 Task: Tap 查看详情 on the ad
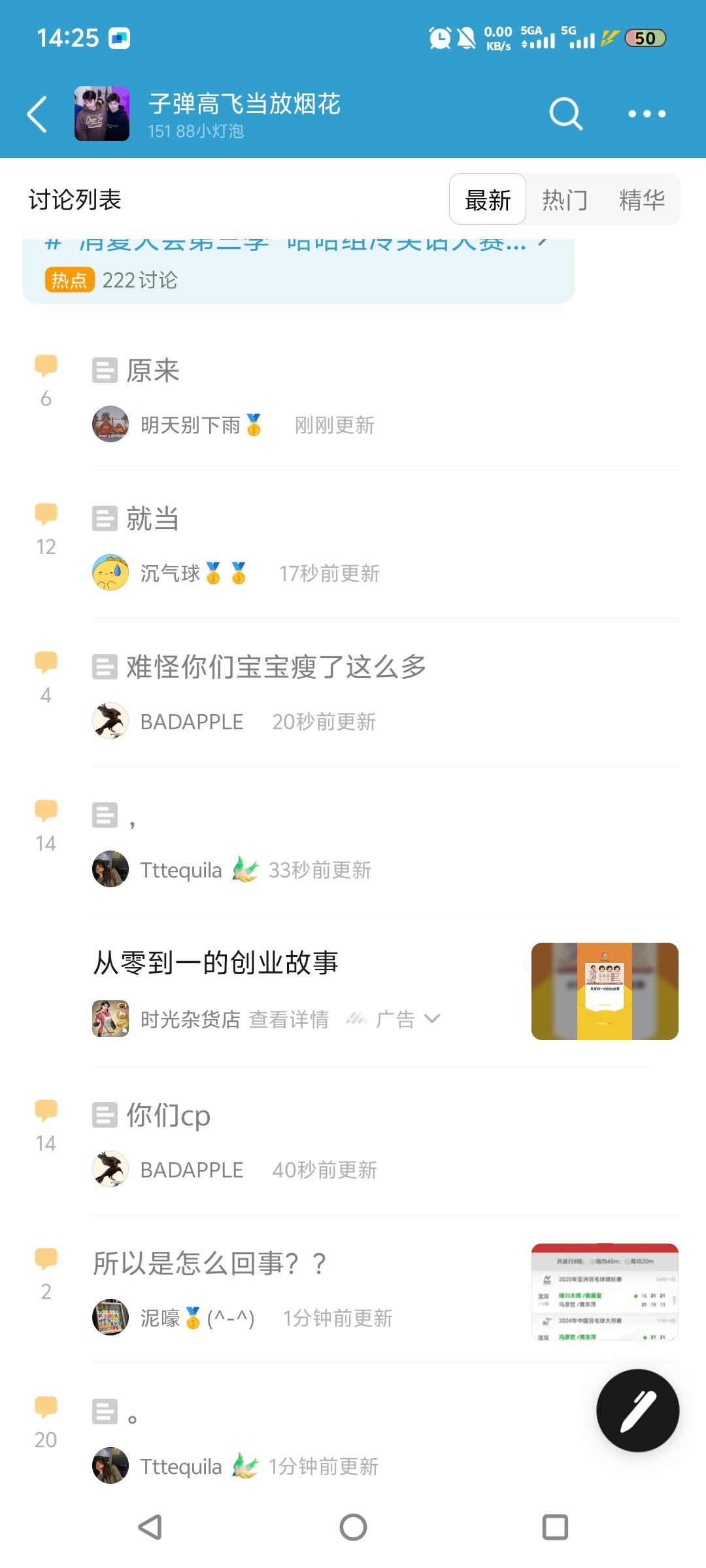(289, 1019)
